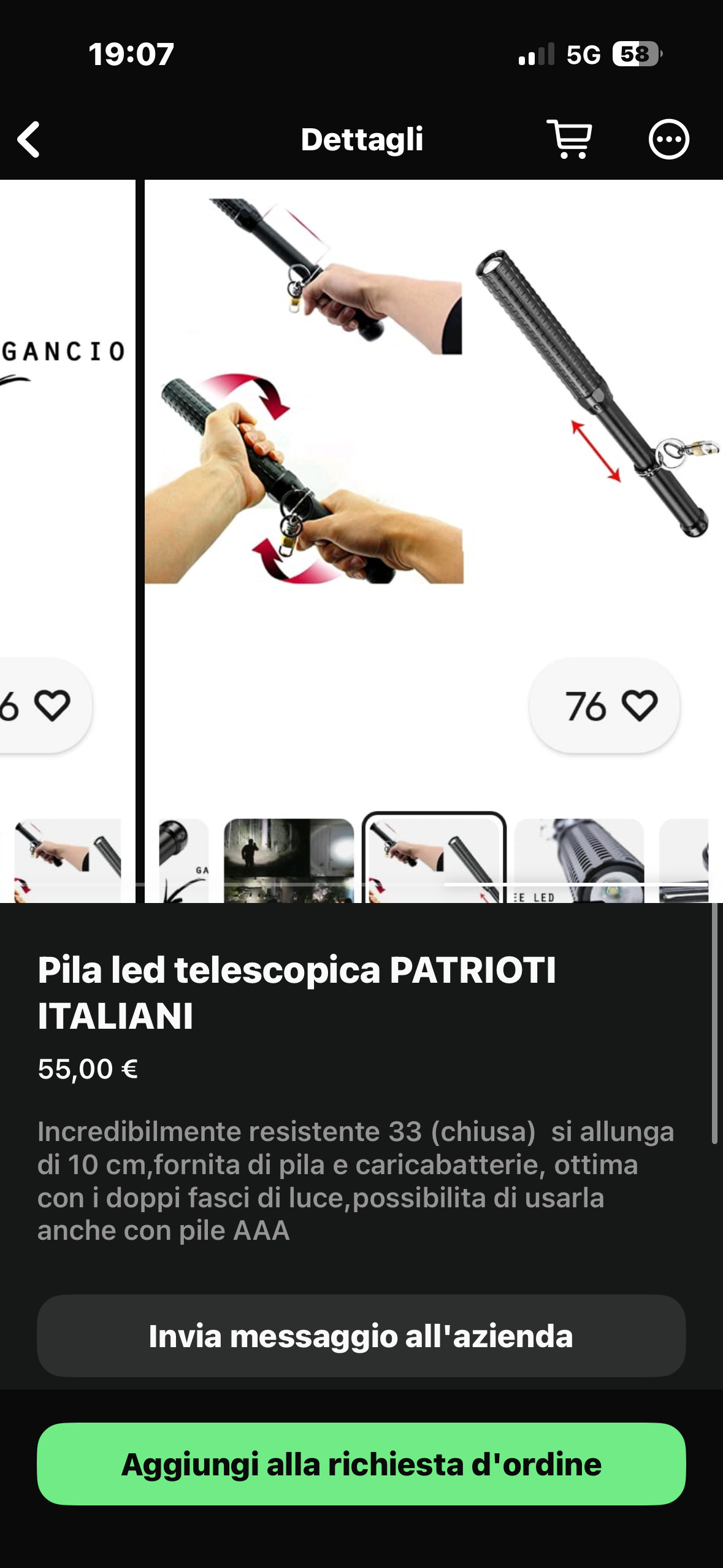Select the LED flashlight head thumbnail

tap(579, 860)
